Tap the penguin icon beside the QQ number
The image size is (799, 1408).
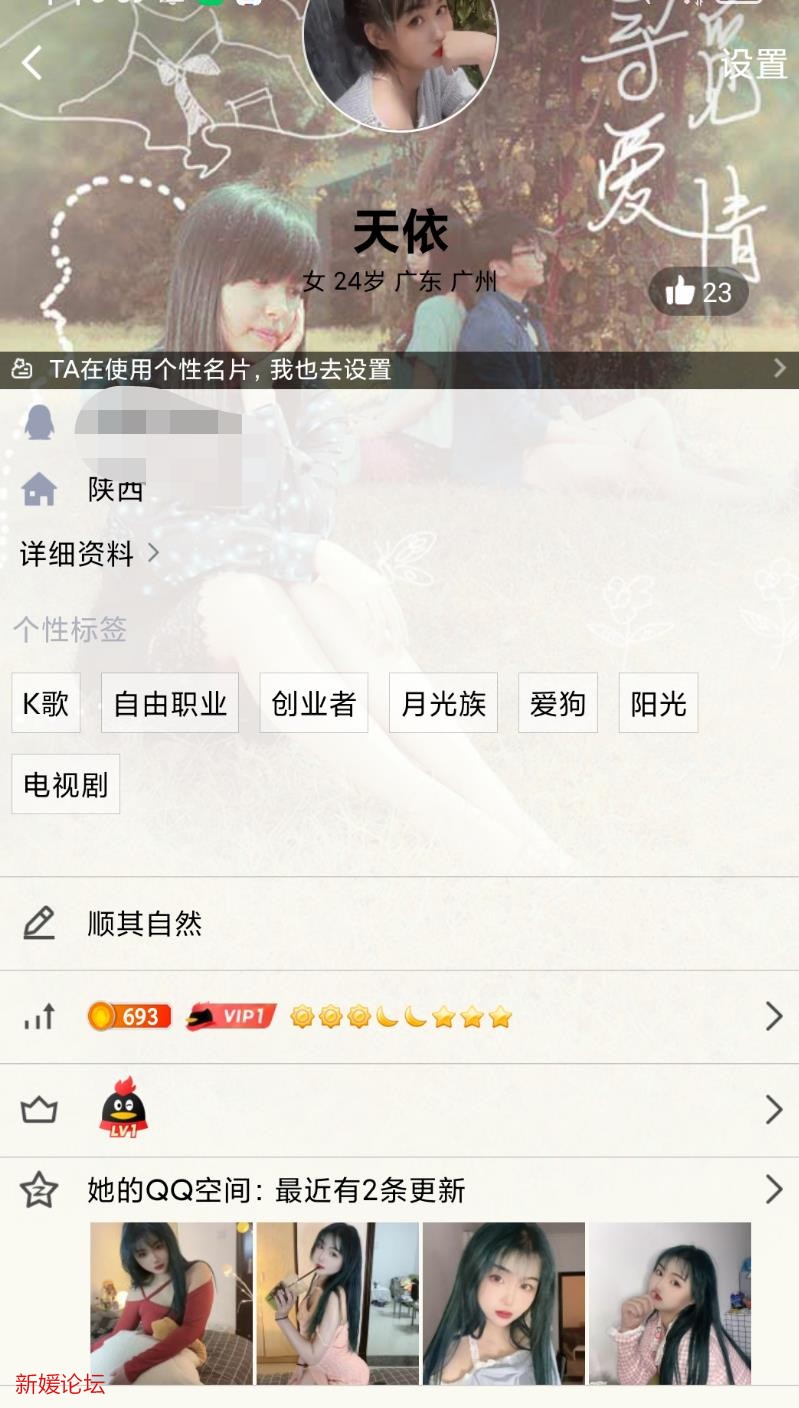(x=39, y=420)
